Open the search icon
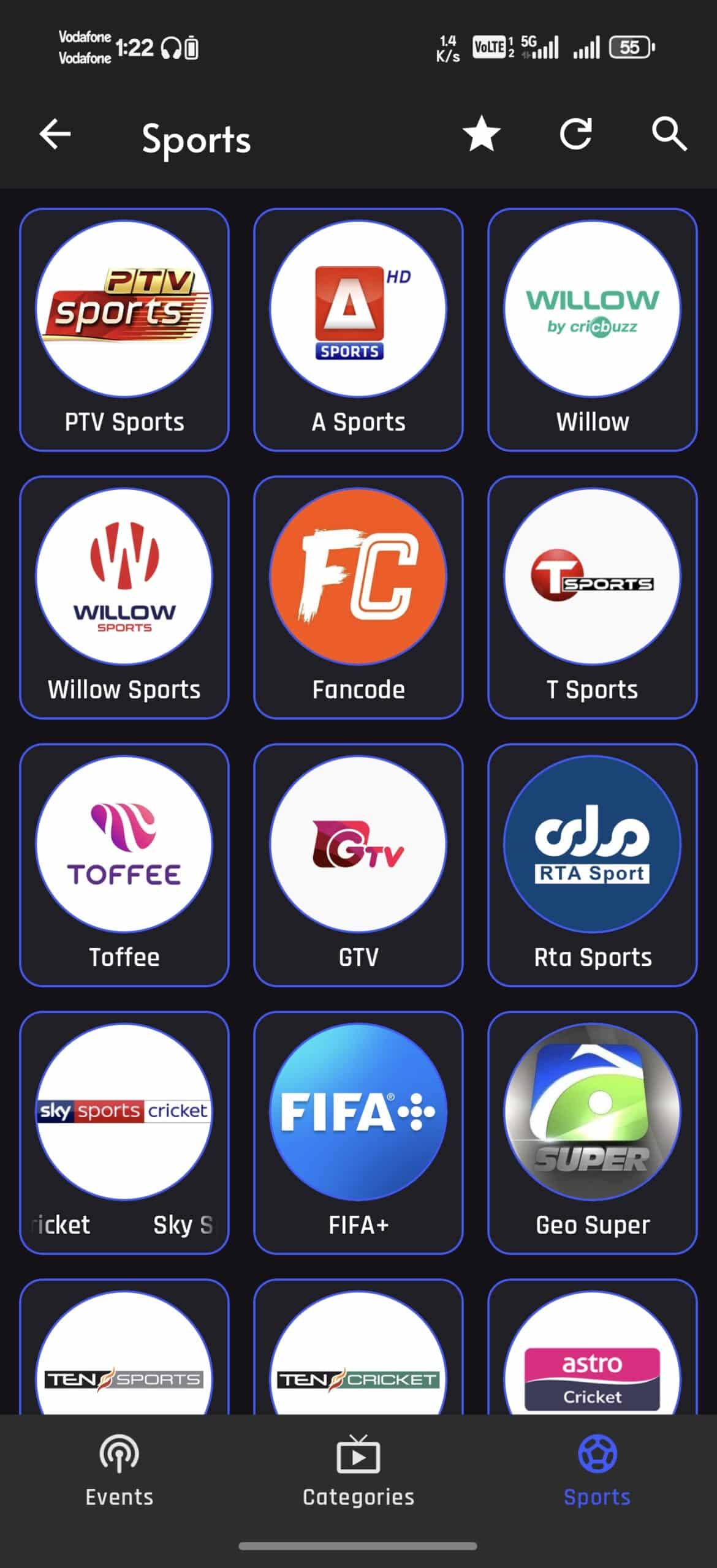Screen dimensions: 717x1568 (x=669, y=135)
